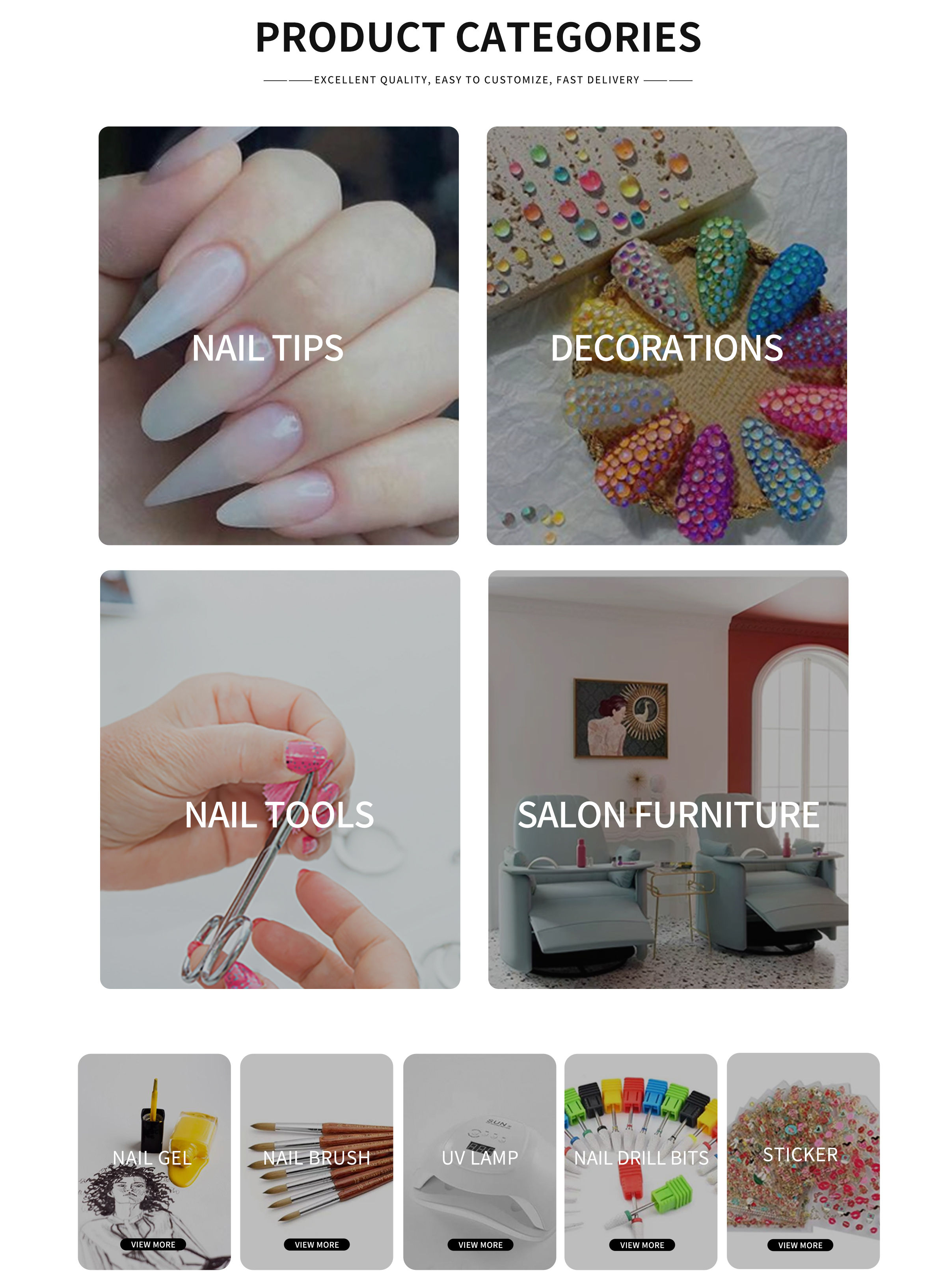Open the Salon Furniture category
946x1288 pixels.
tap(668, 779)
